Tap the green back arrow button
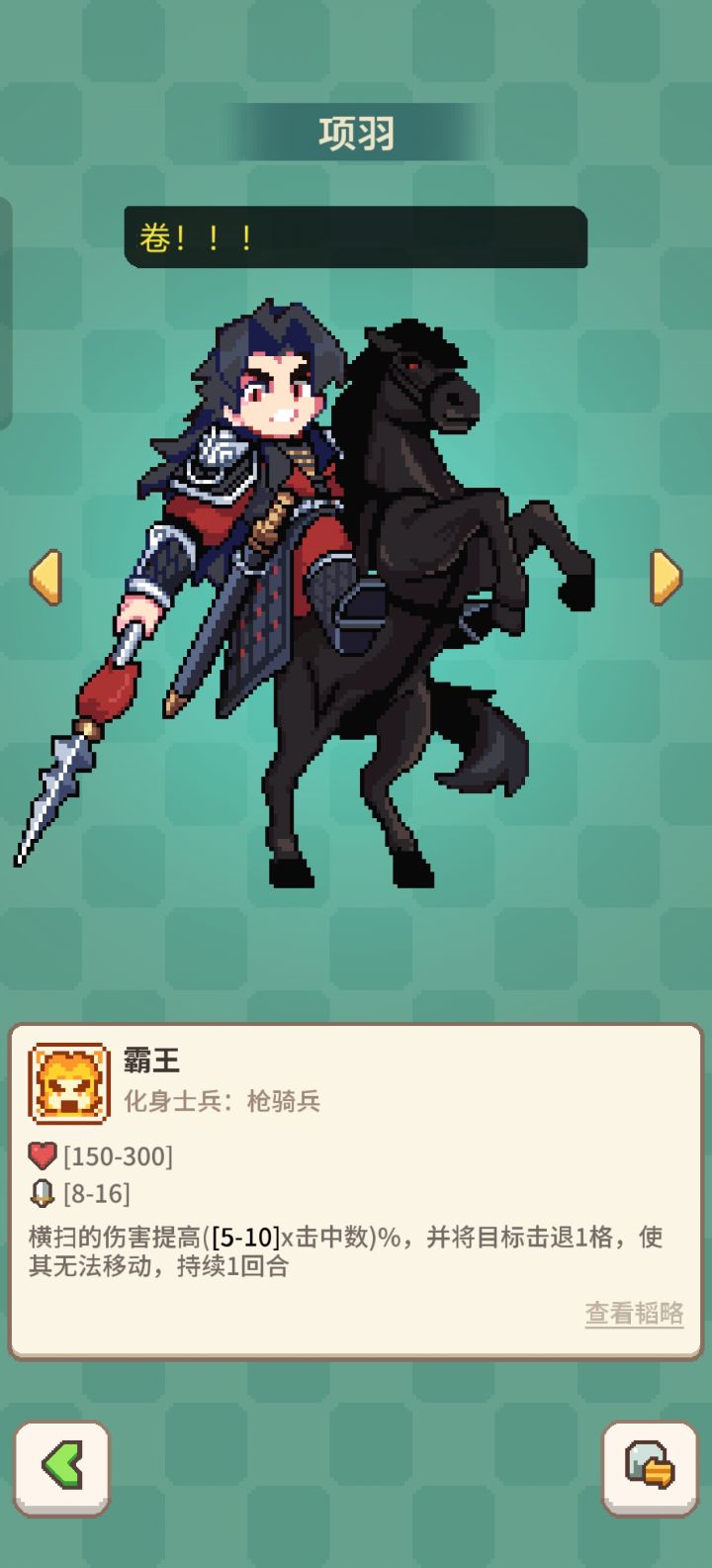Image resolution: width=712 pixels, height=1568 pixels. pos(61,1468)
